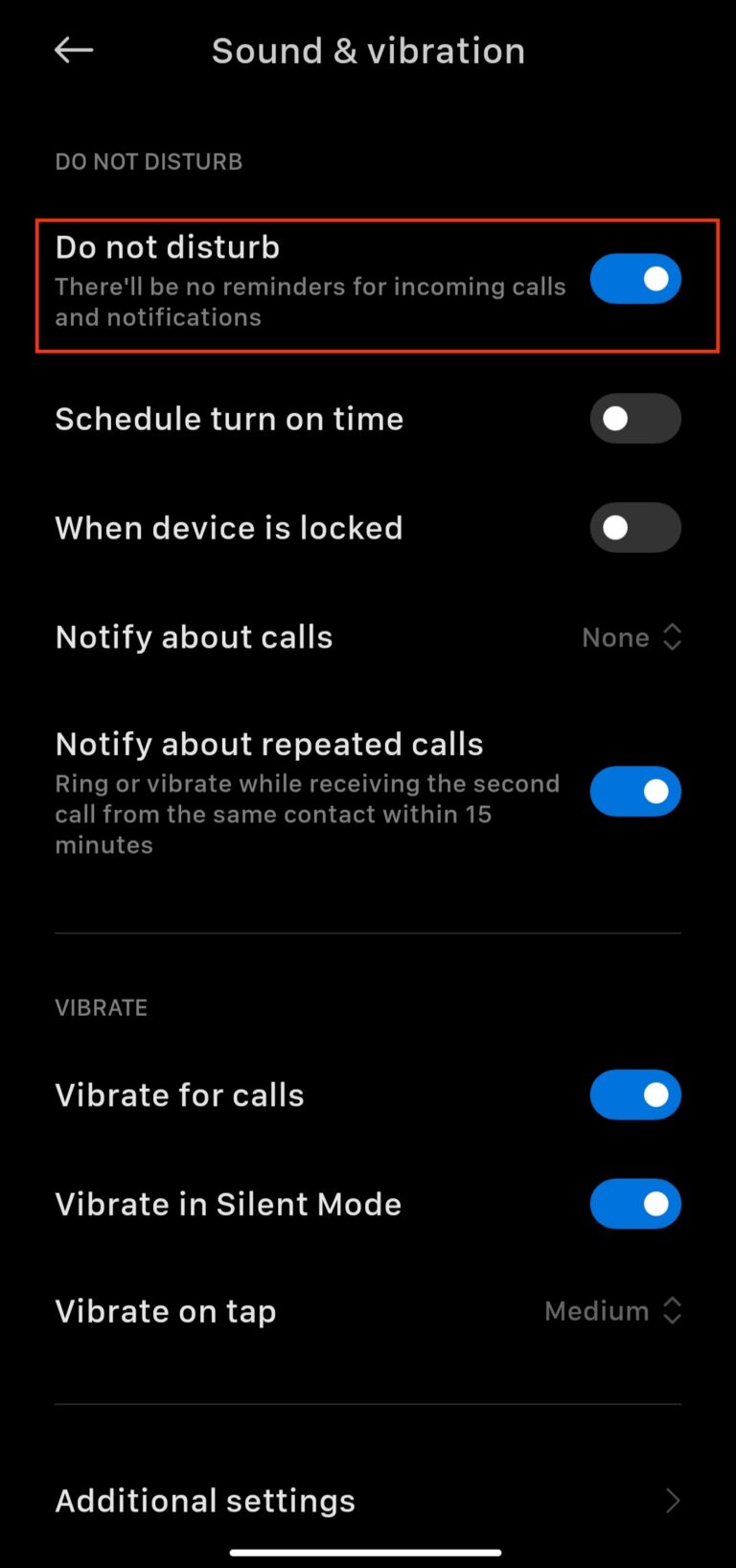The width and height of the screenshot is (736, 1568).
Task: Click the Vibrate on tap stepper arrows
Action: pos(673,1310)
